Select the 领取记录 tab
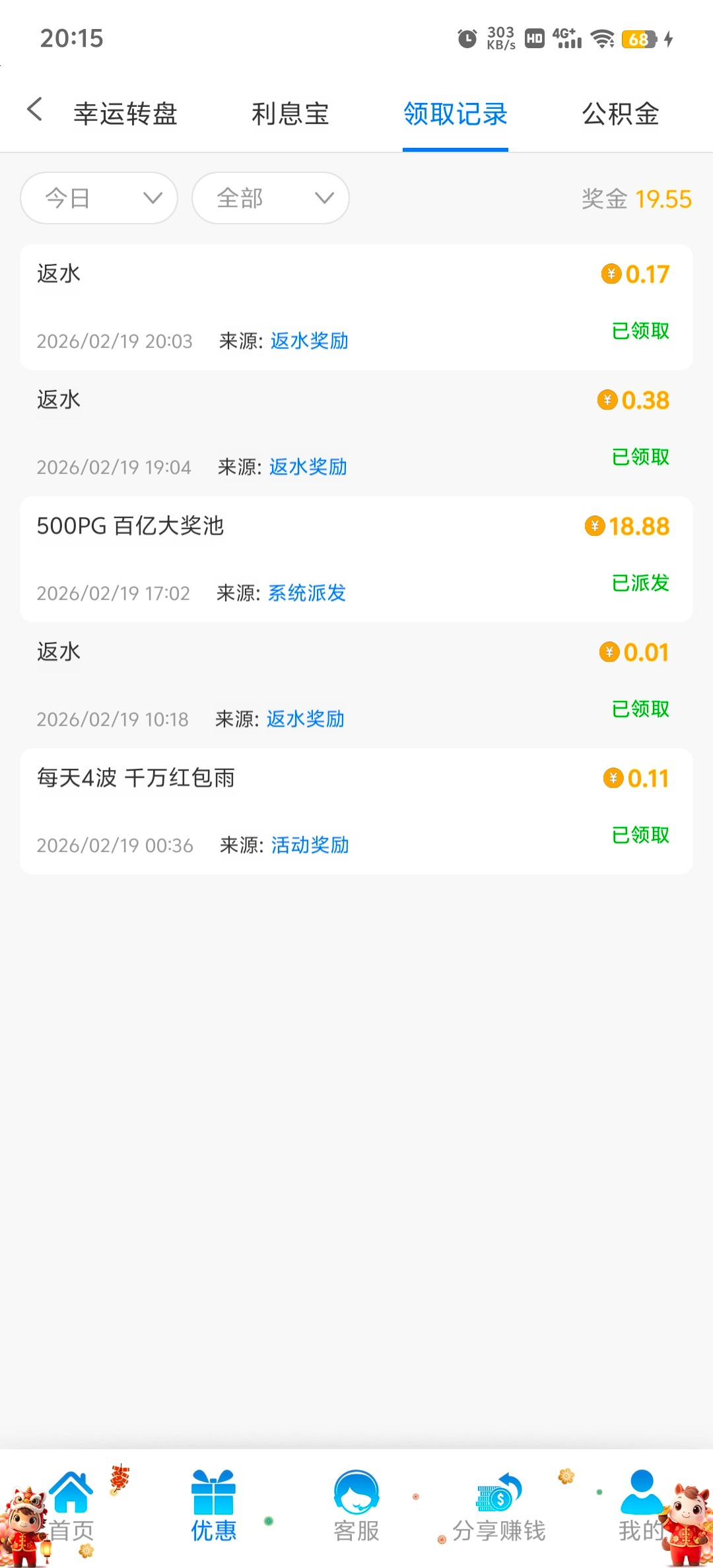This screenshot has width=713, height=1568. tap(456, 114)
